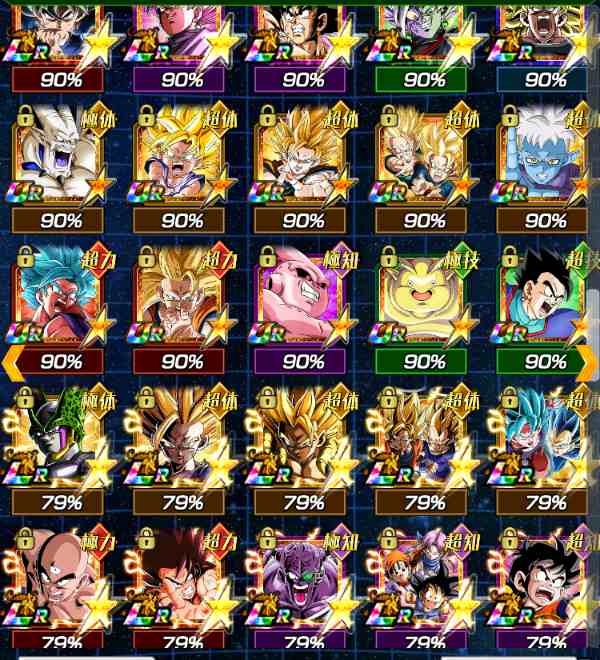
Task: Open the Pan, Trunks and kid Goku card
Action: (422, 580)
